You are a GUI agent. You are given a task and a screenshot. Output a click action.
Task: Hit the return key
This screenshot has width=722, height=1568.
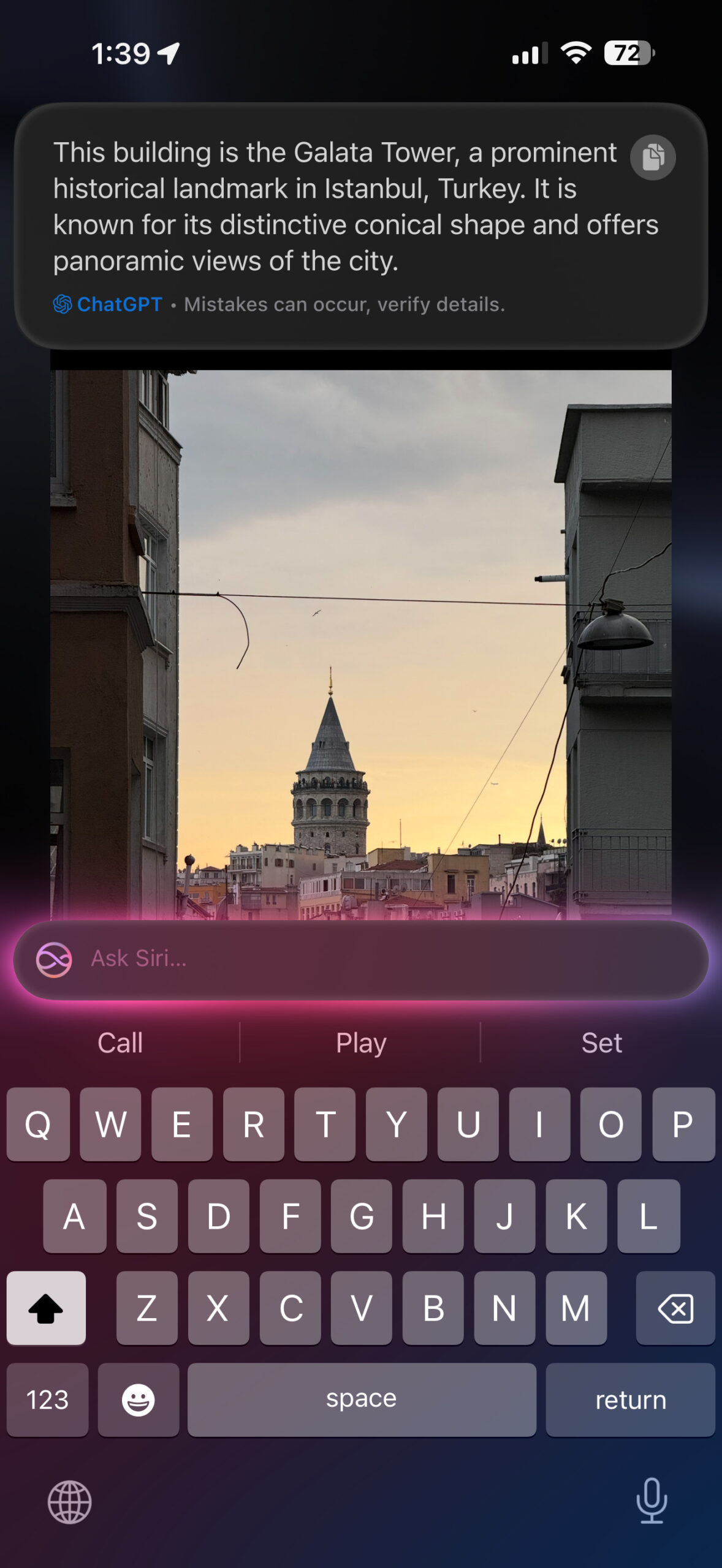[630, 1400]
